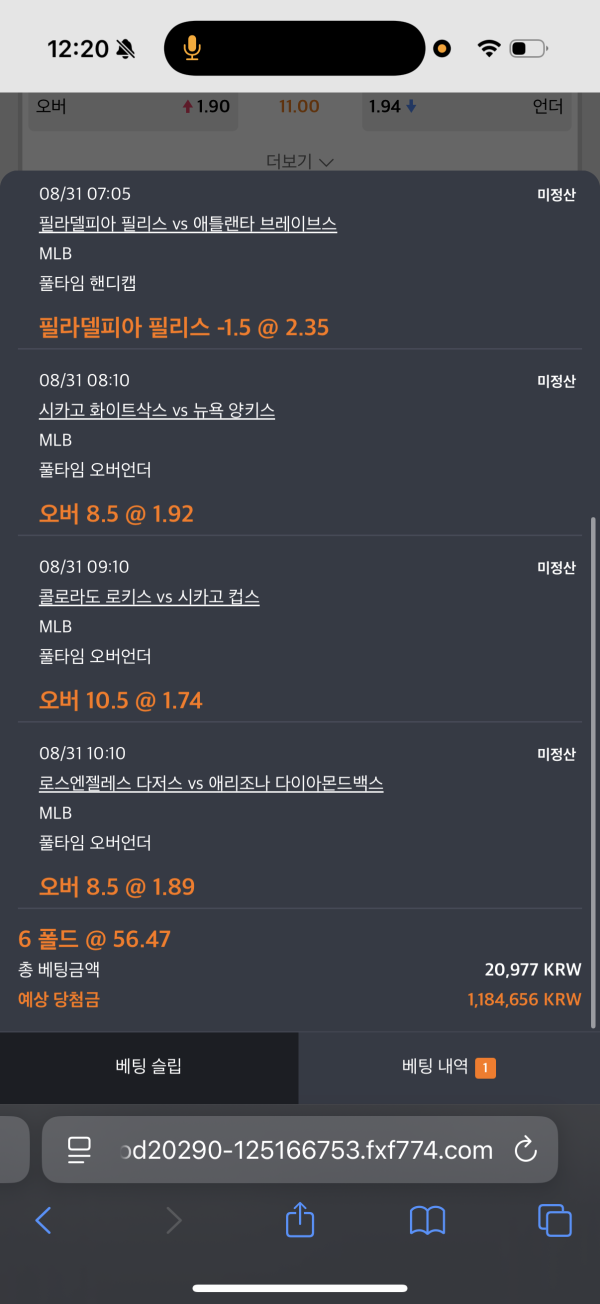Screen dimensions: 600x1304
Task: Tap the Safari address bar
Action: [x=300, y=1150]
